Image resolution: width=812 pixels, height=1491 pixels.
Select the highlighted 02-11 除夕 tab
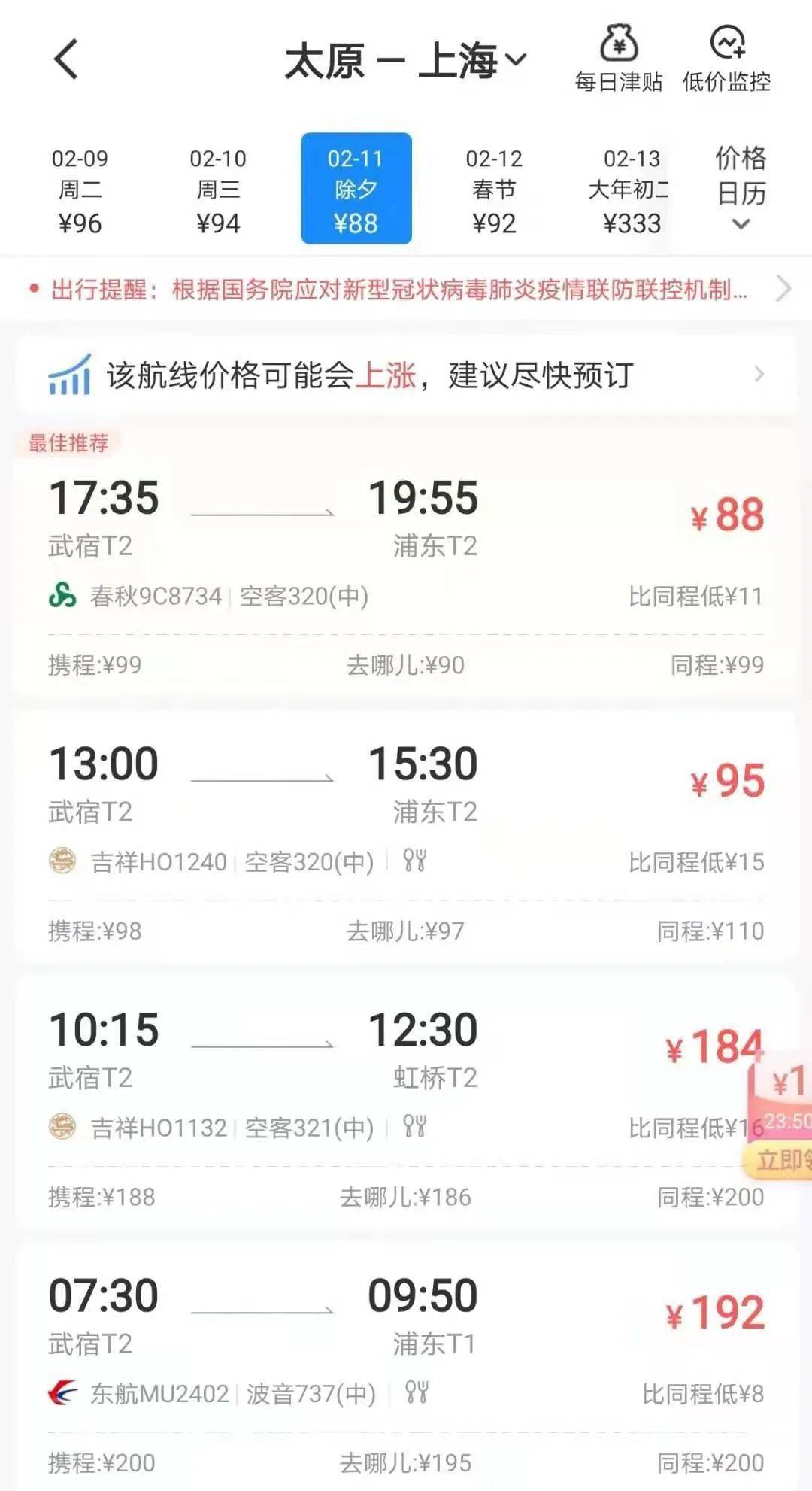356,188
